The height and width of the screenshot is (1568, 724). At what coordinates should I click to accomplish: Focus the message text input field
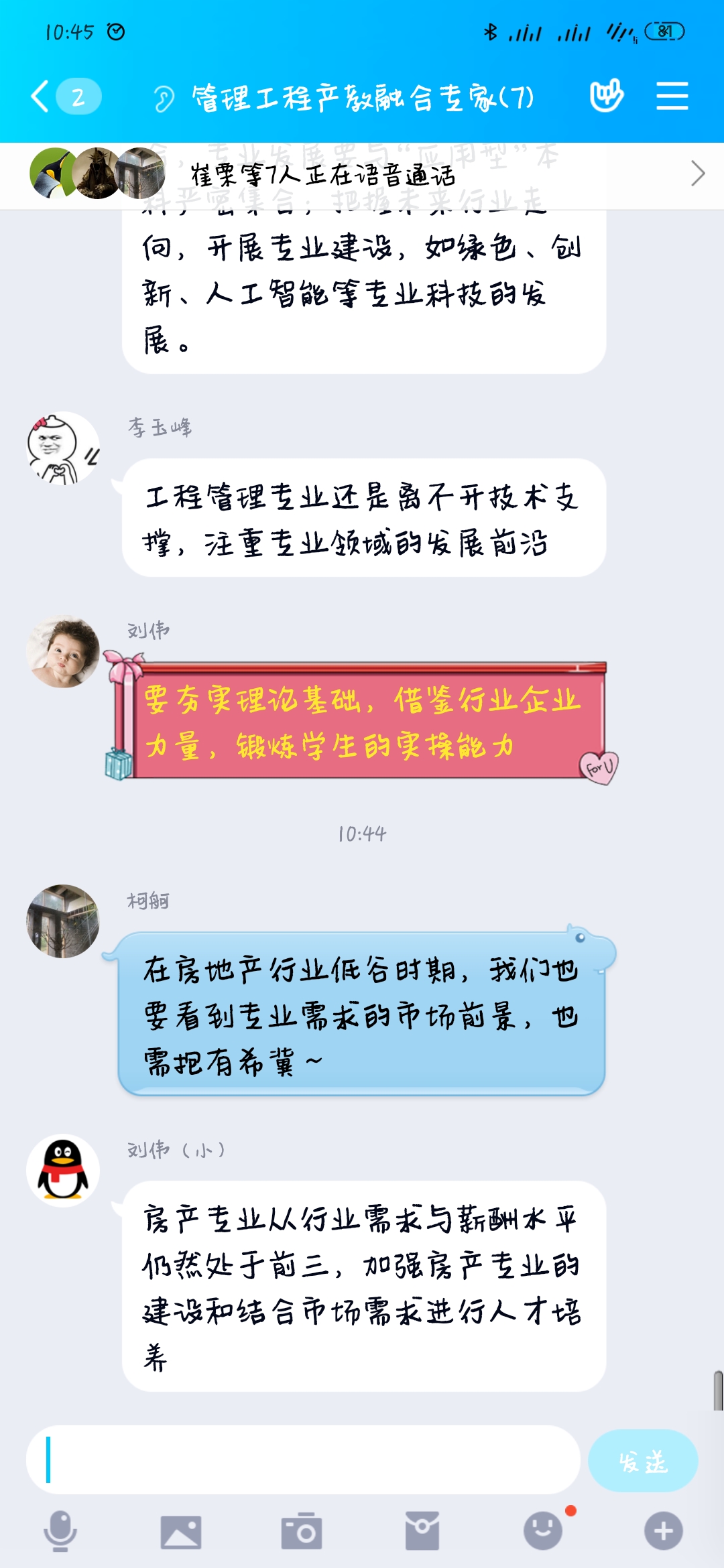pyautogui.click(x=303, y=1459)
